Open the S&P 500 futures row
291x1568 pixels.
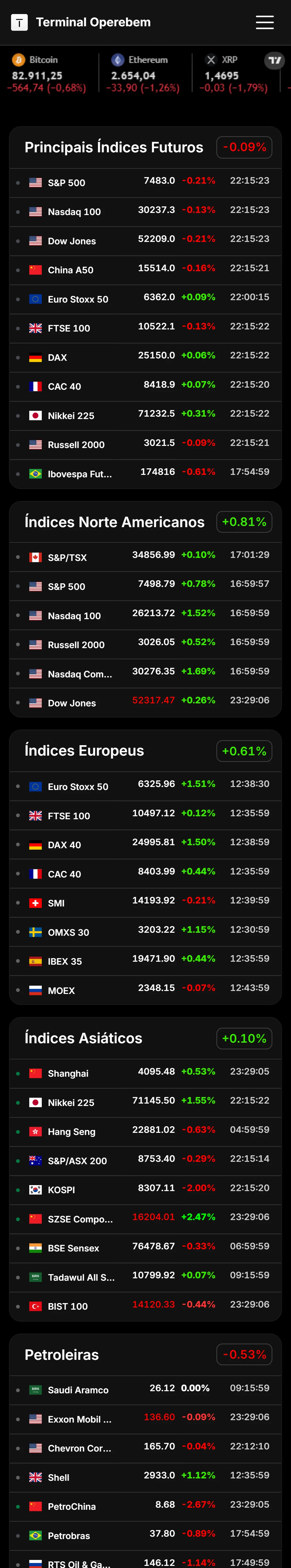coord(146,182)
